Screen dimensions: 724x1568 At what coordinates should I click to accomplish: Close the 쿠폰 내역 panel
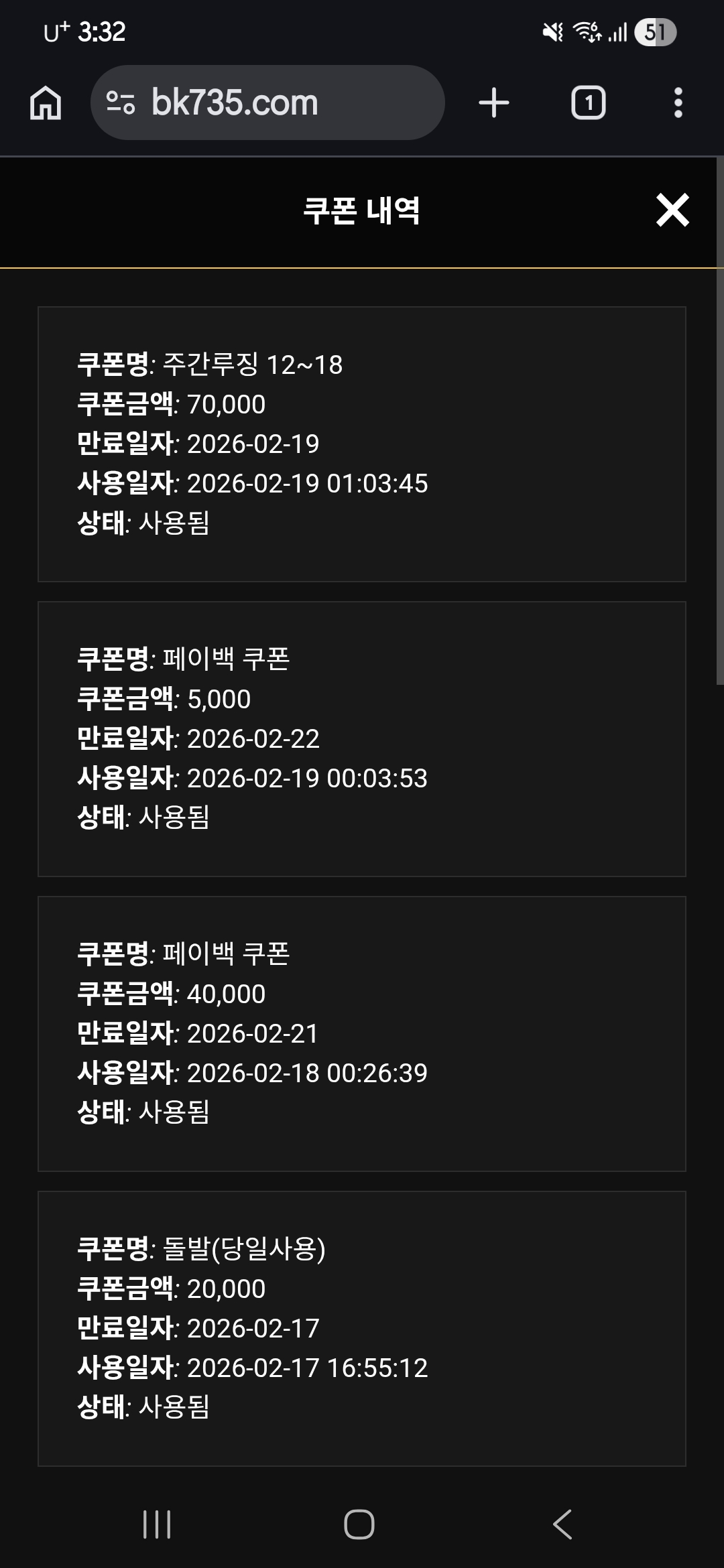click(x=672, y=210)
